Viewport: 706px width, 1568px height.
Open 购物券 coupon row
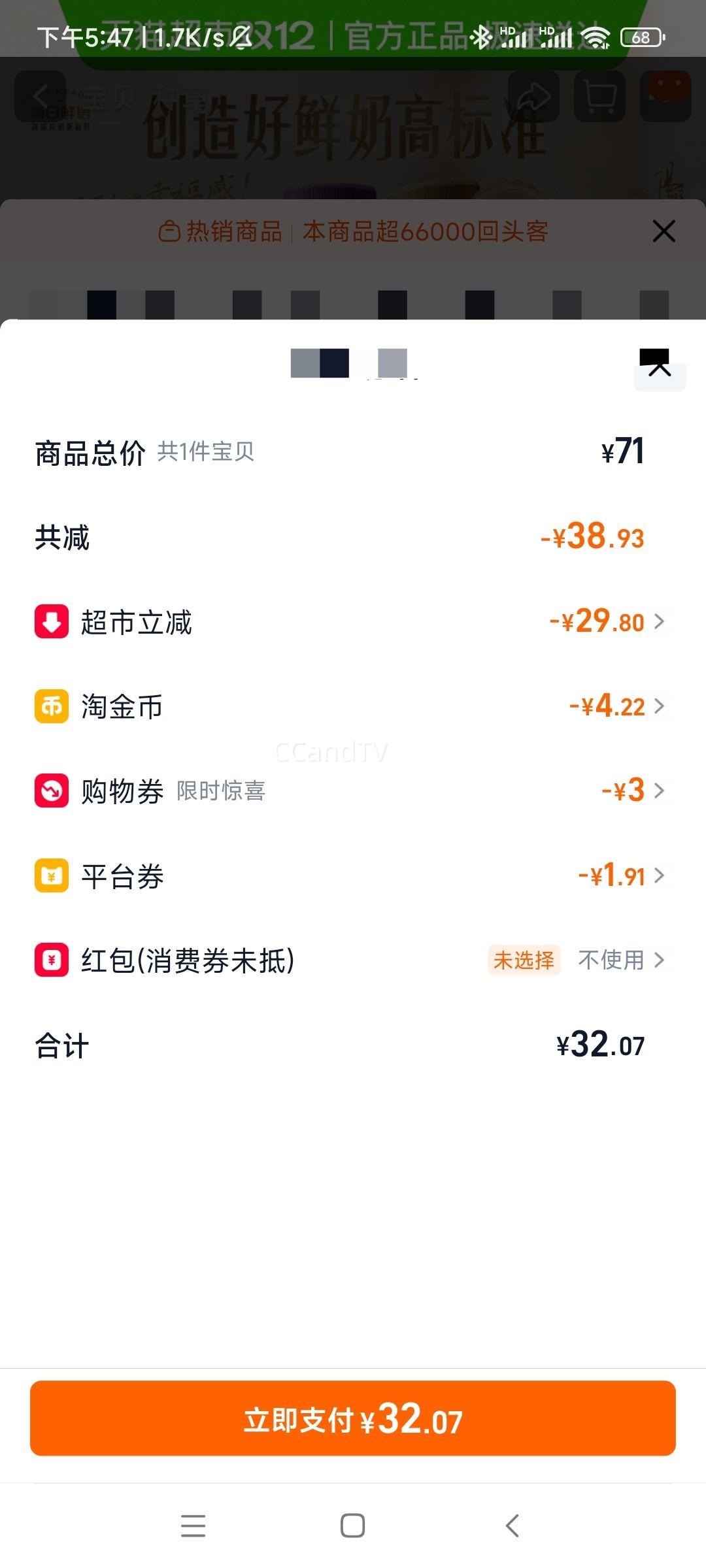[x=353, y=791]
